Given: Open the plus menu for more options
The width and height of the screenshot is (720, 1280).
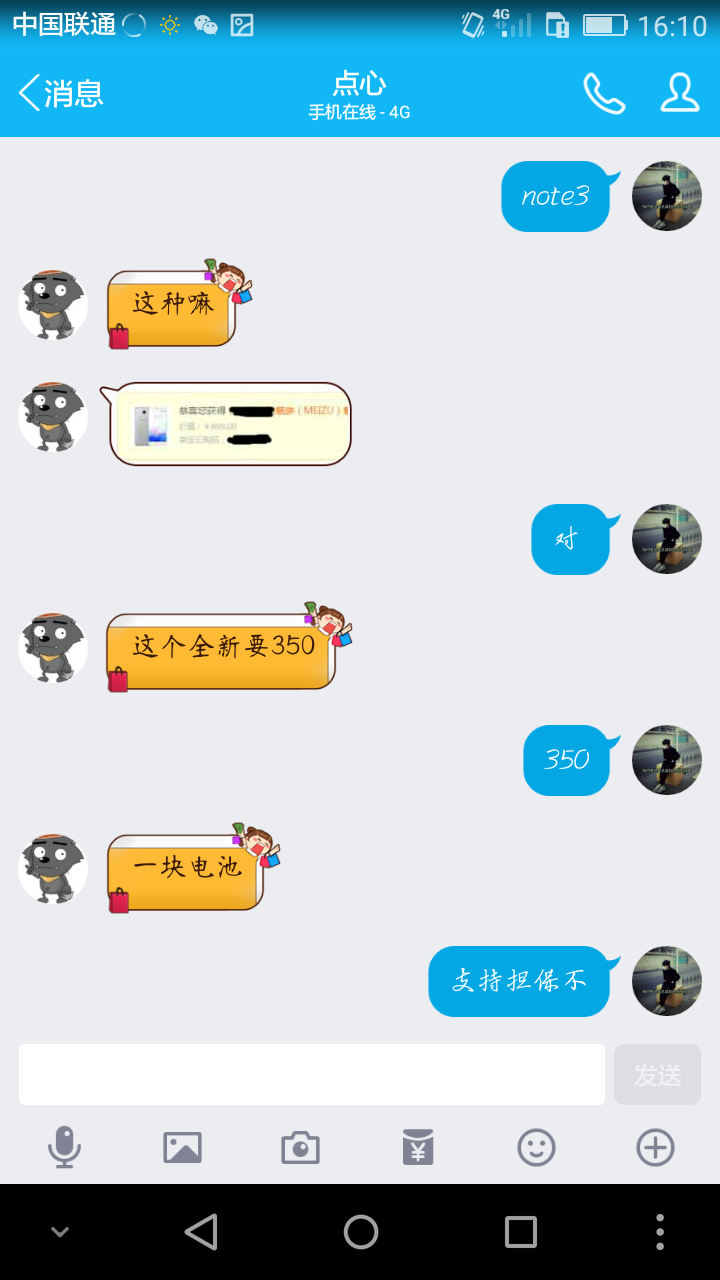Looking at the screenshot, I should coord(655,1147).
